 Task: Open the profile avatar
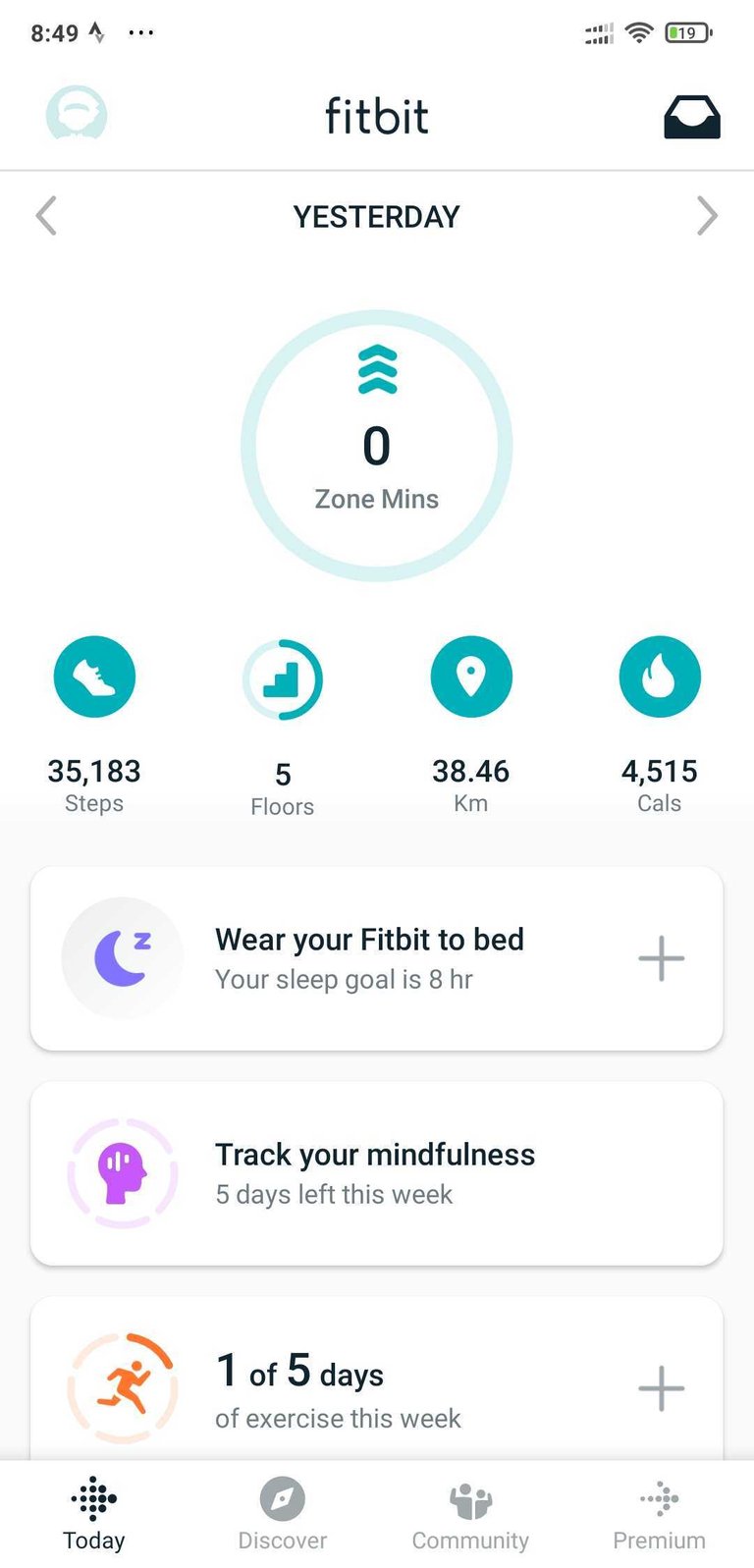pyautogui.click(x=77, y=116)
